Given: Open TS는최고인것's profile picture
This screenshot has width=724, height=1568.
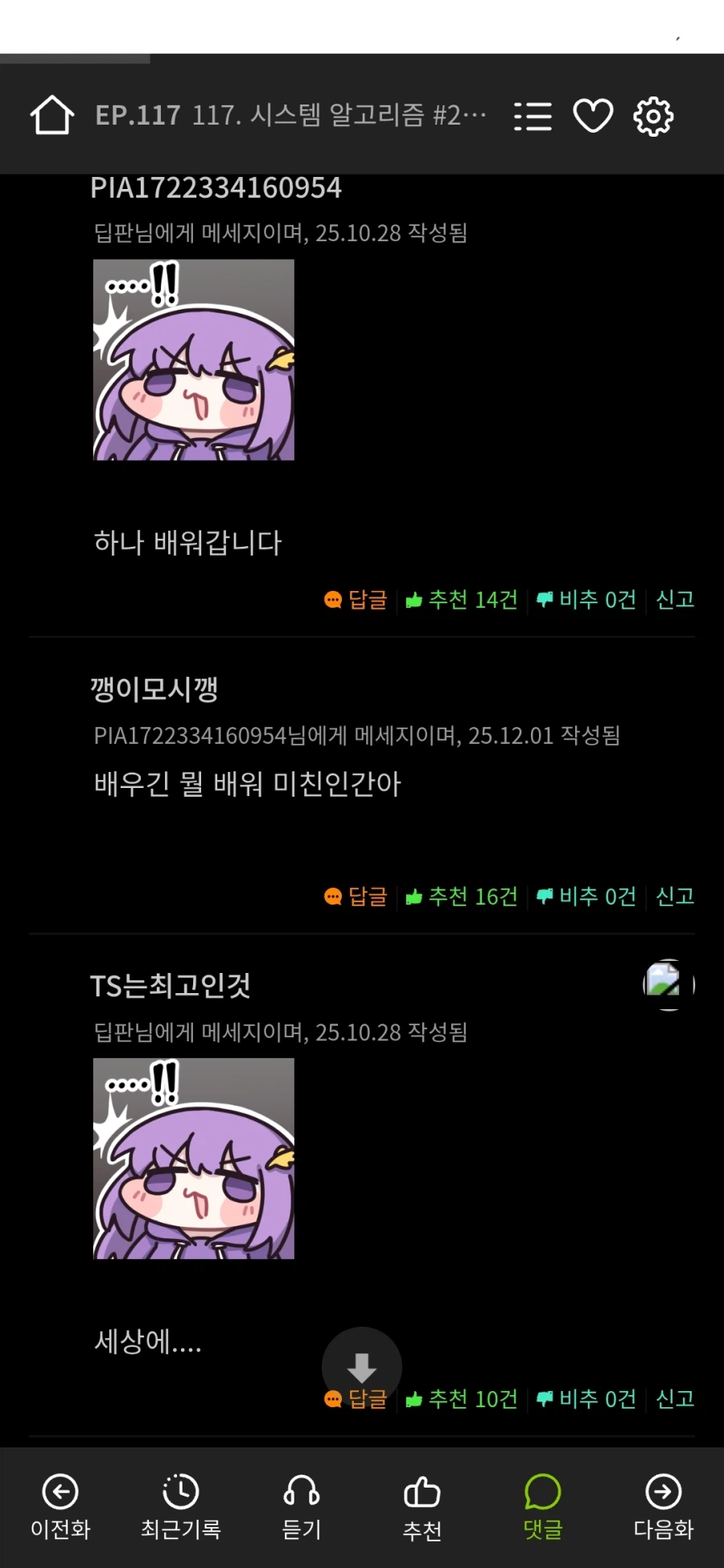Looking at the screenshot, I should (668, 985).
